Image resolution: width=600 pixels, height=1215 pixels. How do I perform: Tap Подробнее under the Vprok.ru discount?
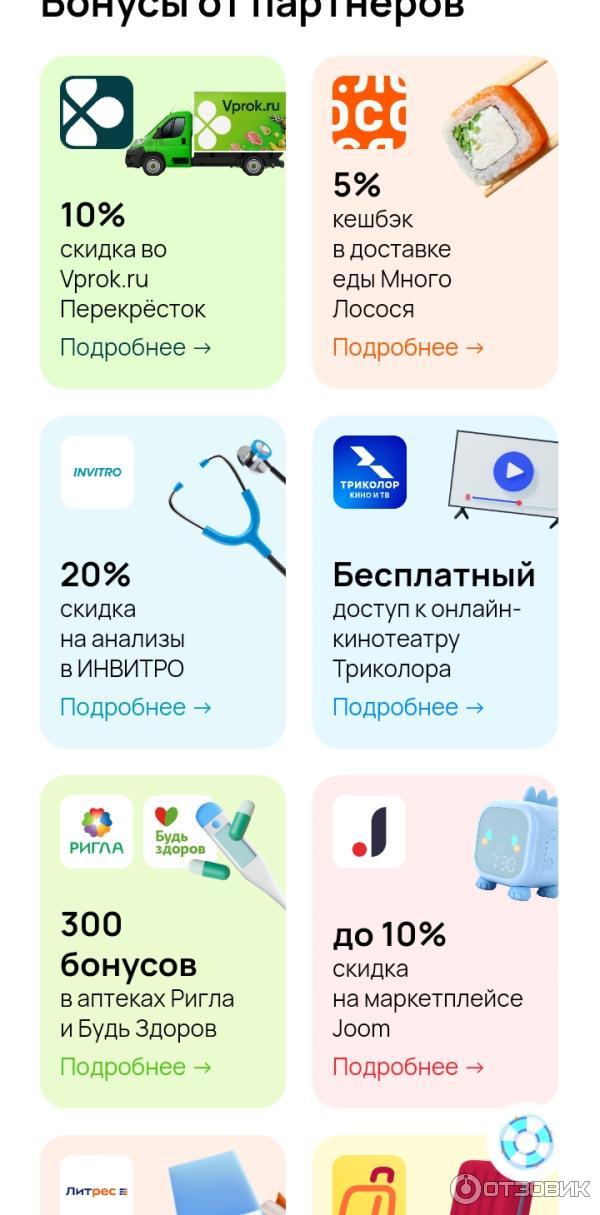tap(135, 347)
